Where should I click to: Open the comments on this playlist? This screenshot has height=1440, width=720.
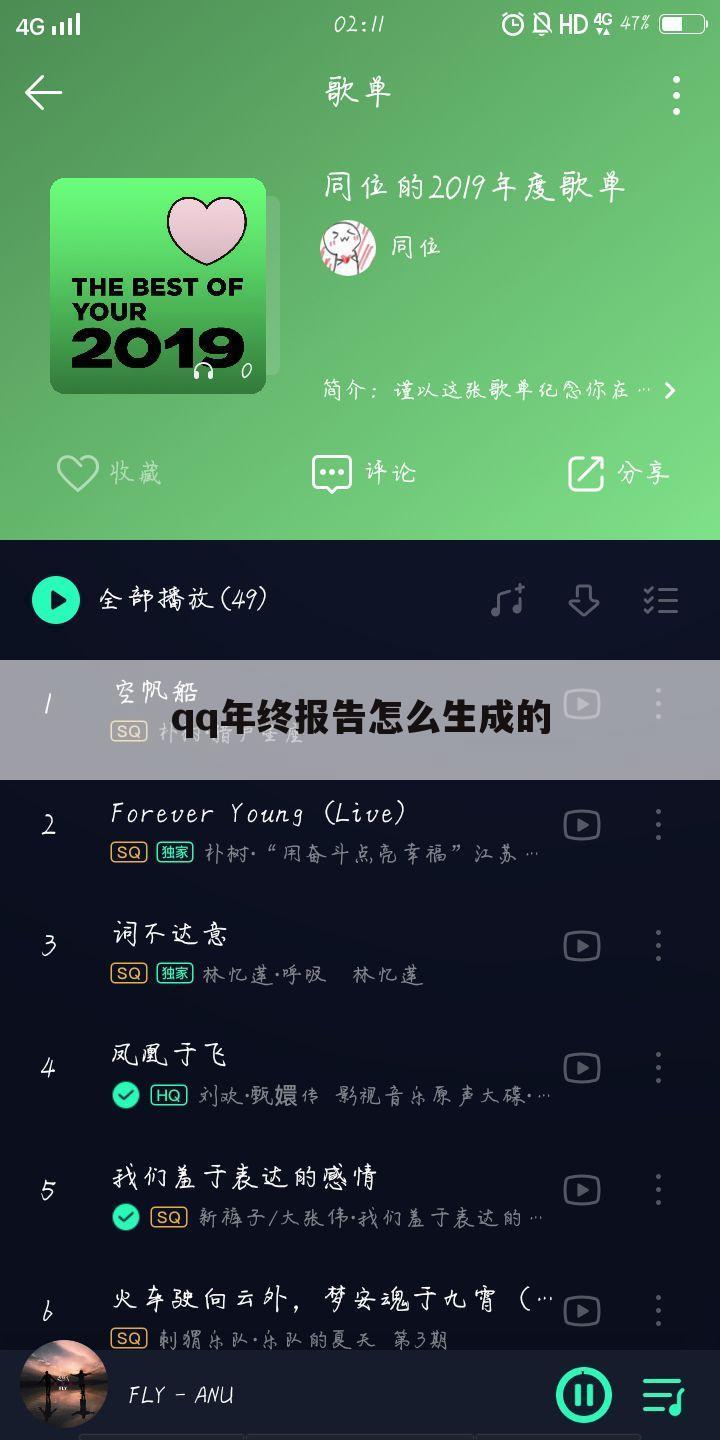360,472
